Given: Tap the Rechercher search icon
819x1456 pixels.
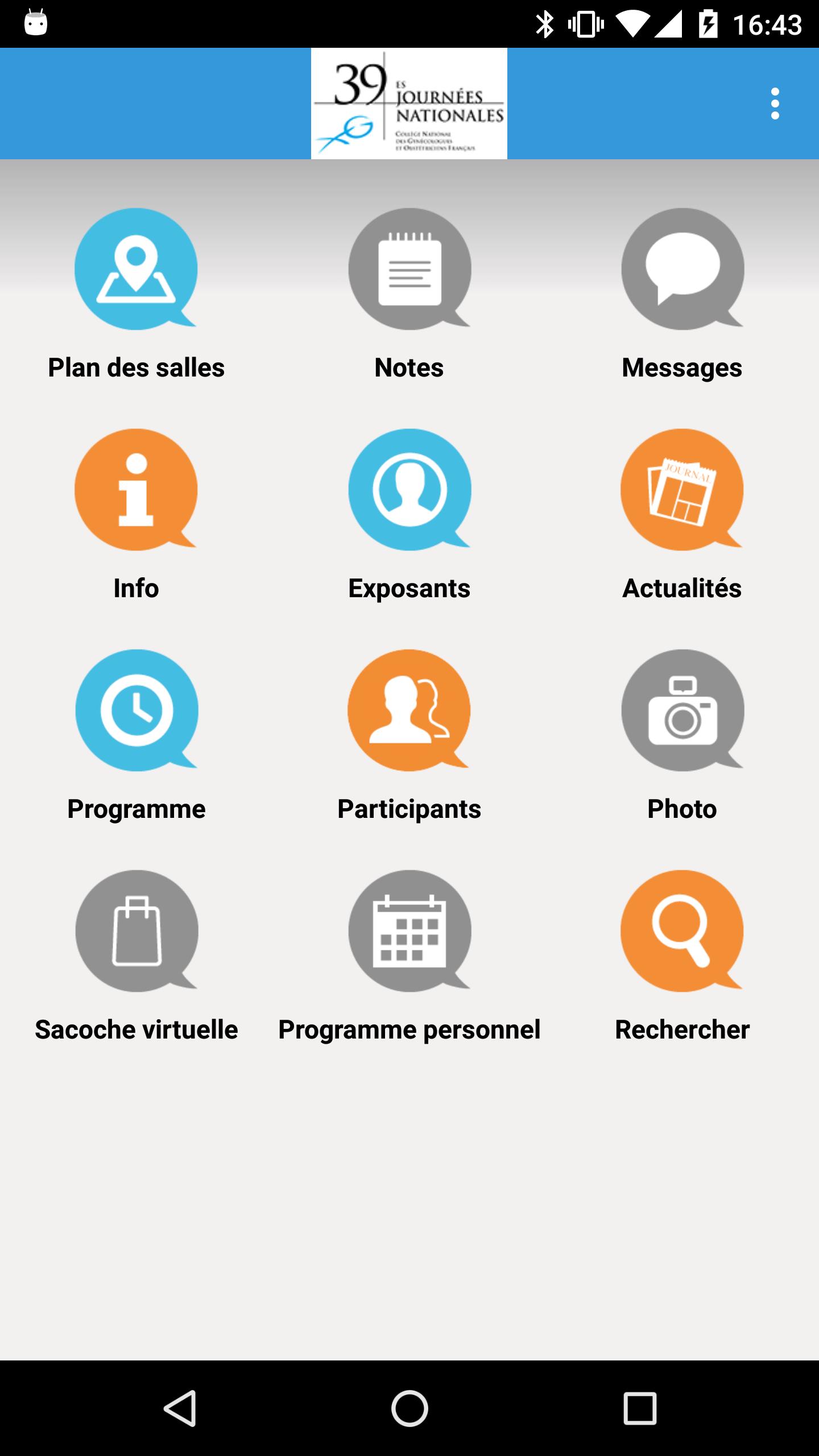Looking at the screenshot, I should click(x=682, y=931).
